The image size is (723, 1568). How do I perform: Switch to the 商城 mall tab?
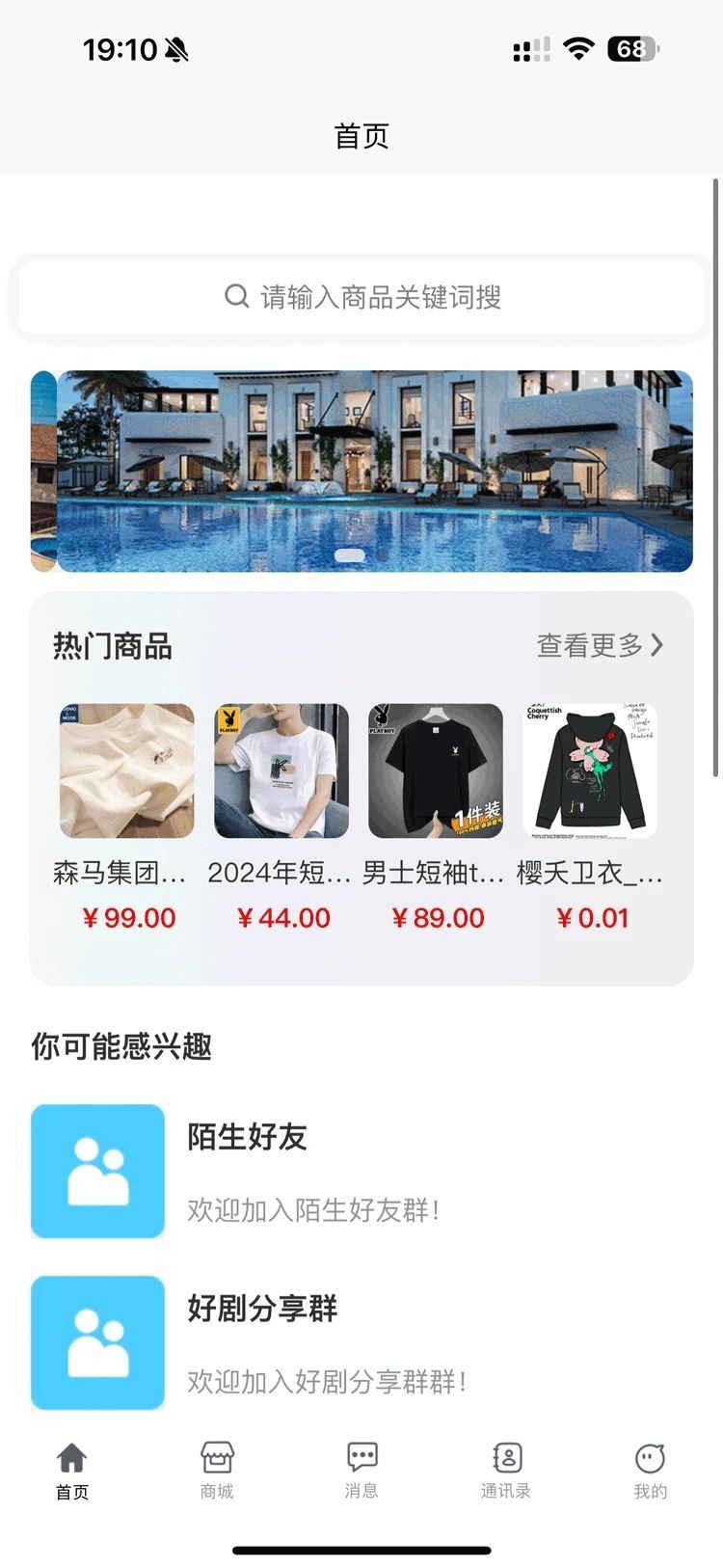click(217, 1471)
